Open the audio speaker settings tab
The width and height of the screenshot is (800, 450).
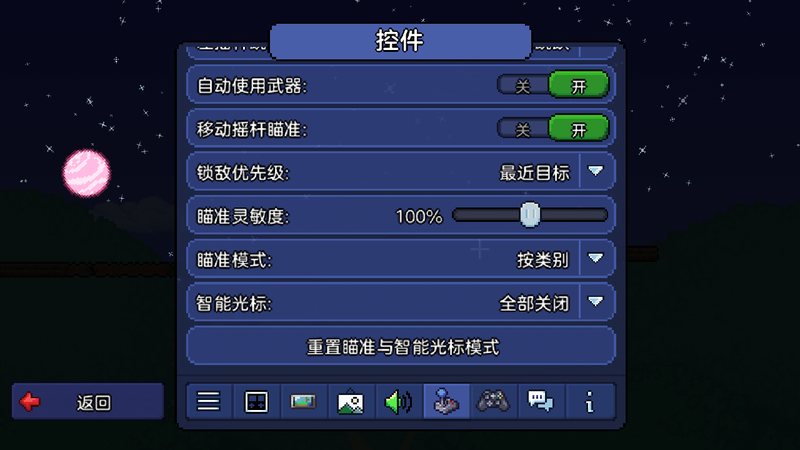[398, 402]
